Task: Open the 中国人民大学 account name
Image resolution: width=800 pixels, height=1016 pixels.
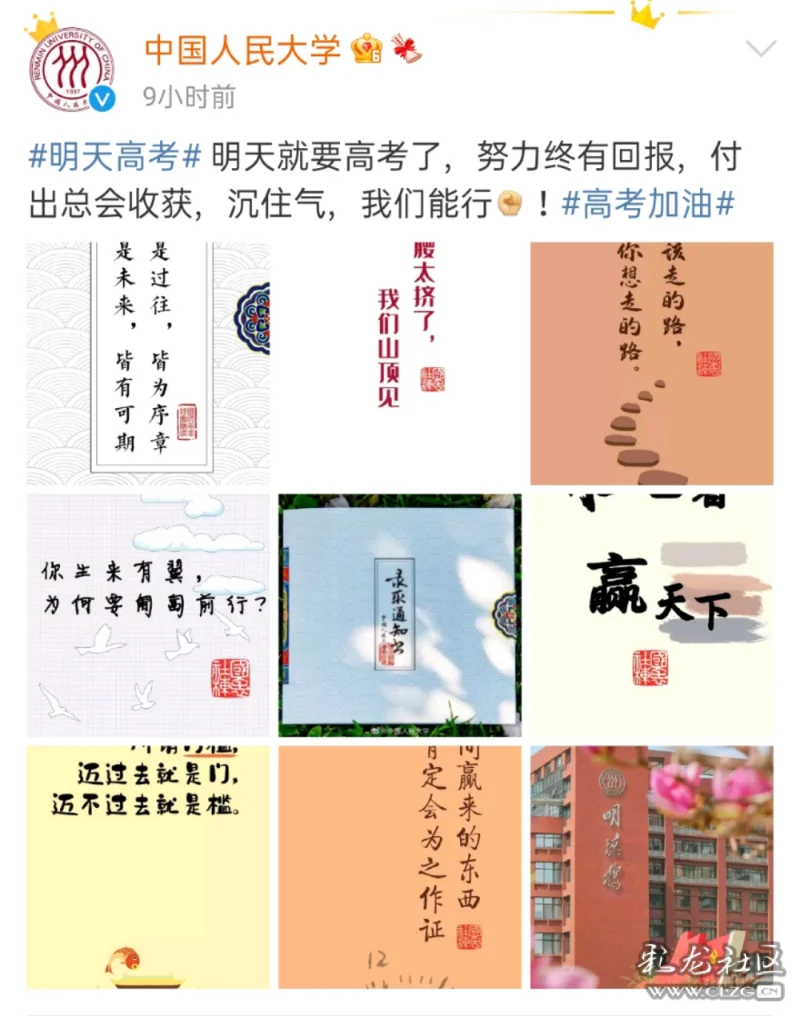Action: click(x=243, y=49)
